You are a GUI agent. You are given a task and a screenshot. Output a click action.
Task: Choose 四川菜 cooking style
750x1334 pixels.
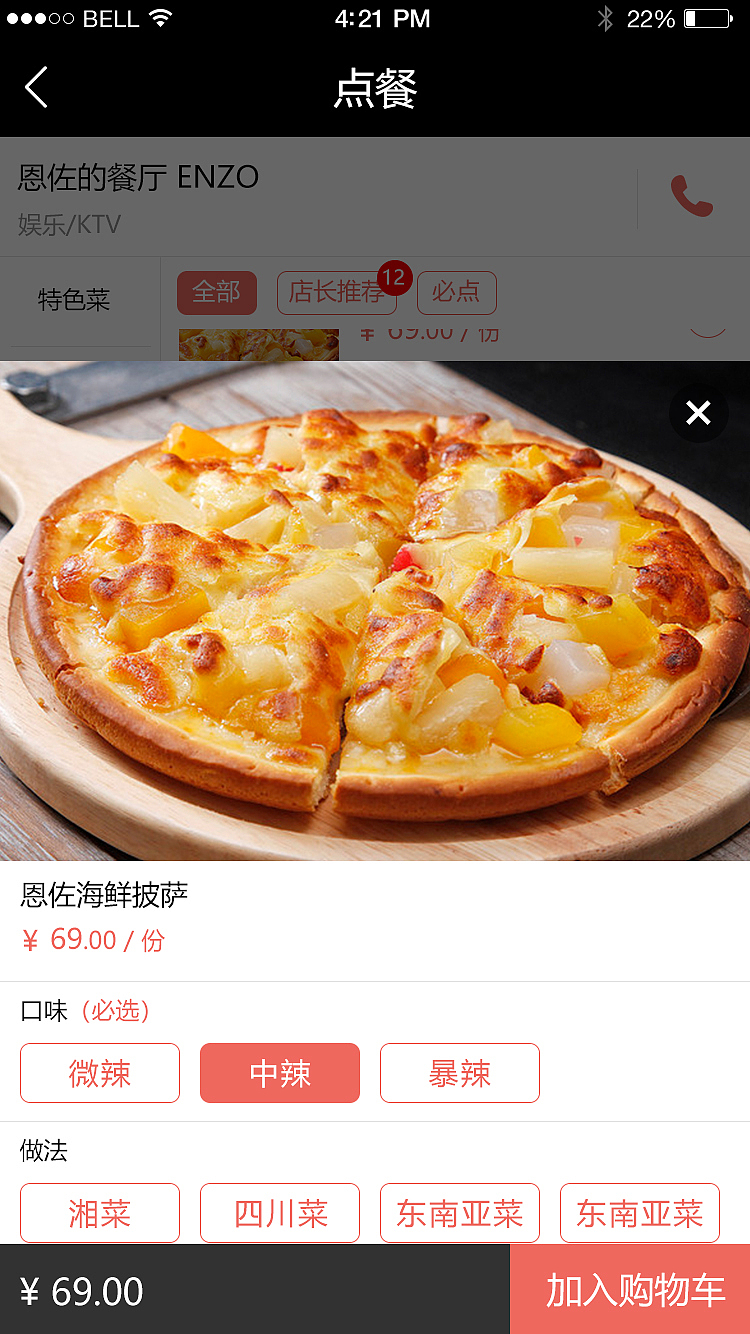[280, 1213]
